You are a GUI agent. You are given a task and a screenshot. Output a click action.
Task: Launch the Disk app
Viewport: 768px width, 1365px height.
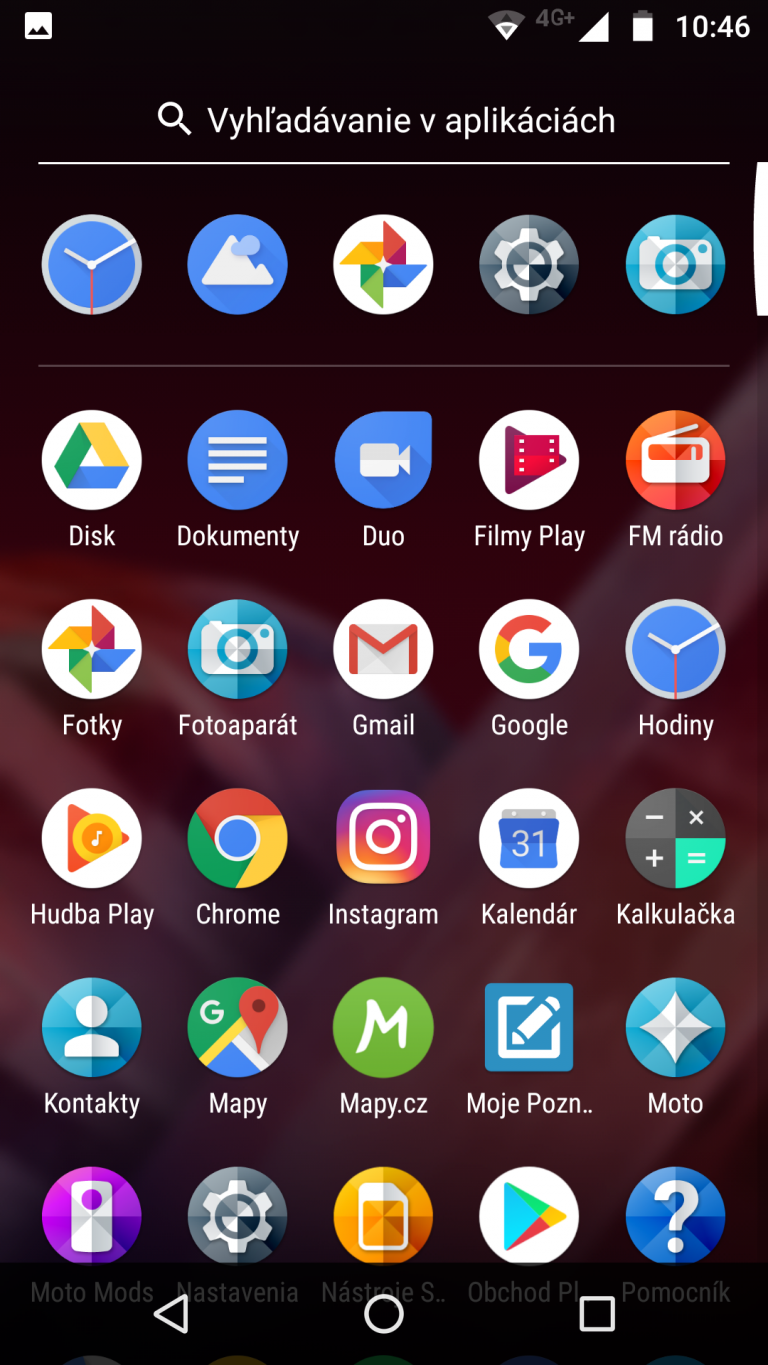(x=92, y=461)
